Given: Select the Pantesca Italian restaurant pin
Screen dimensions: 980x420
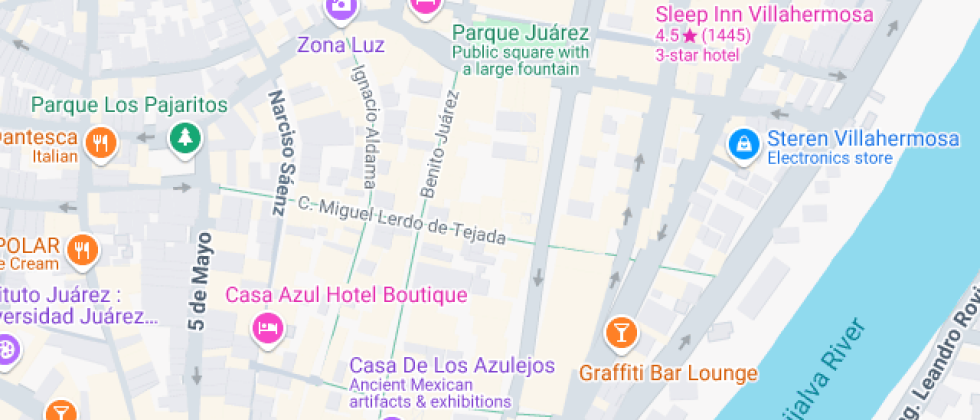Looking at the screenshot, I should tap(101, 143).
